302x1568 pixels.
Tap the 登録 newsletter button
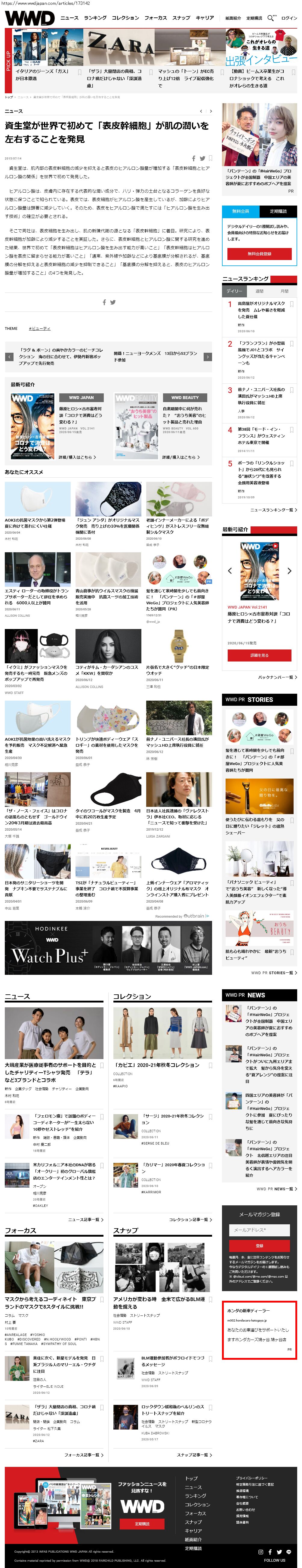pos(259,1245)
